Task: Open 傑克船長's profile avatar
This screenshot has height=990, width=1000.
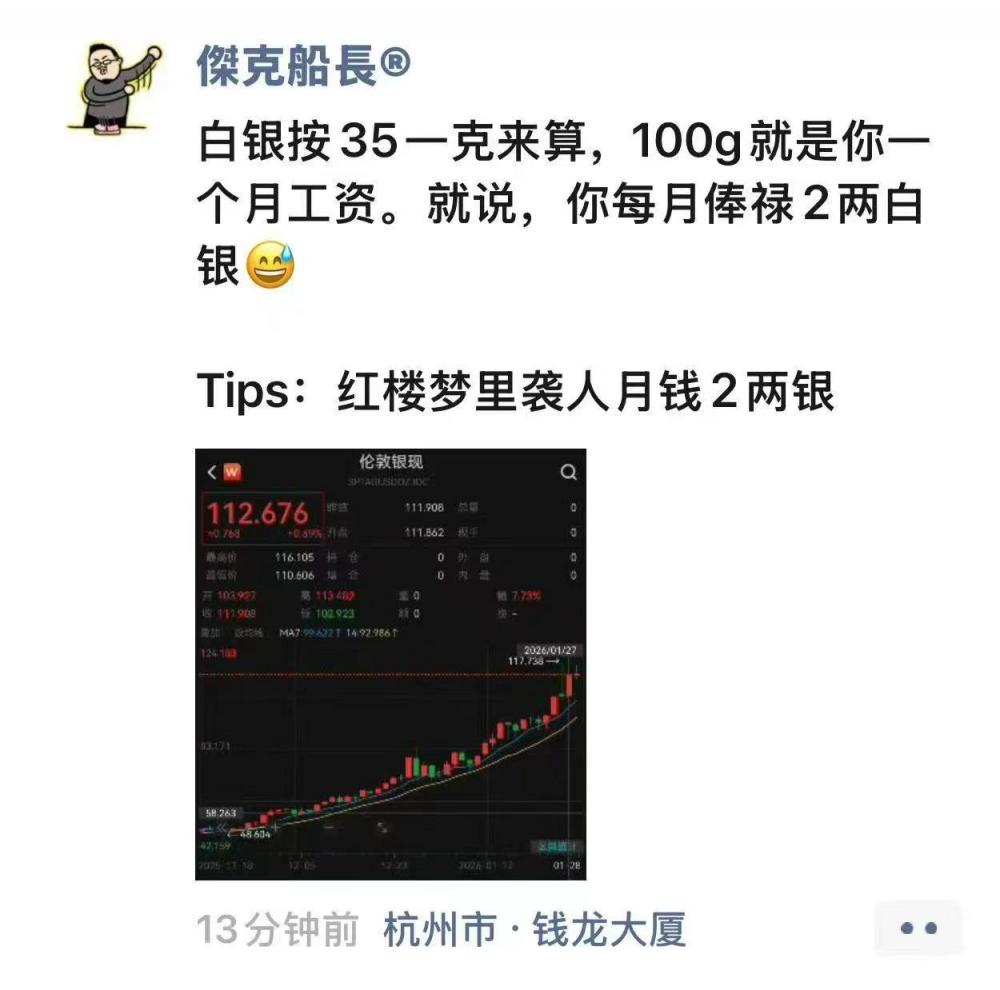Action: point(115,90)
